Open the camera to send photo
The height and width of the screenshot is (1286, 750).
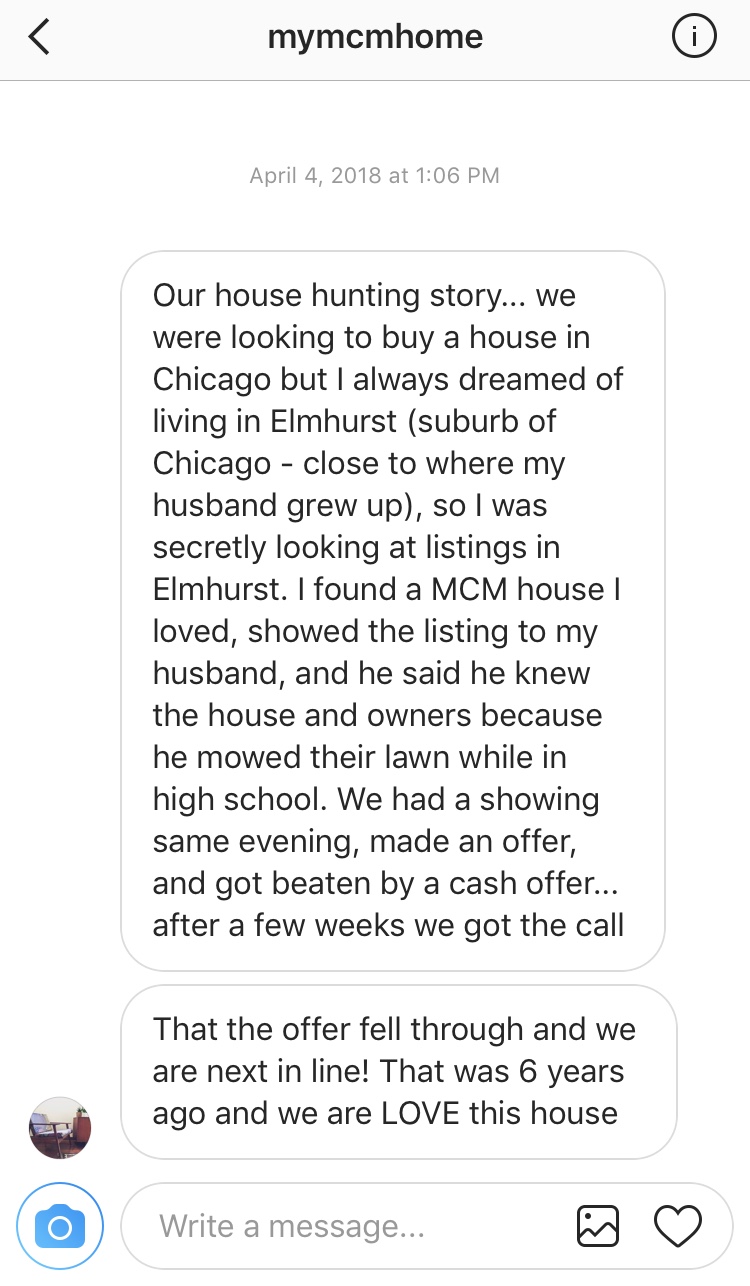pyautogui.click(x=60, y=1226)
